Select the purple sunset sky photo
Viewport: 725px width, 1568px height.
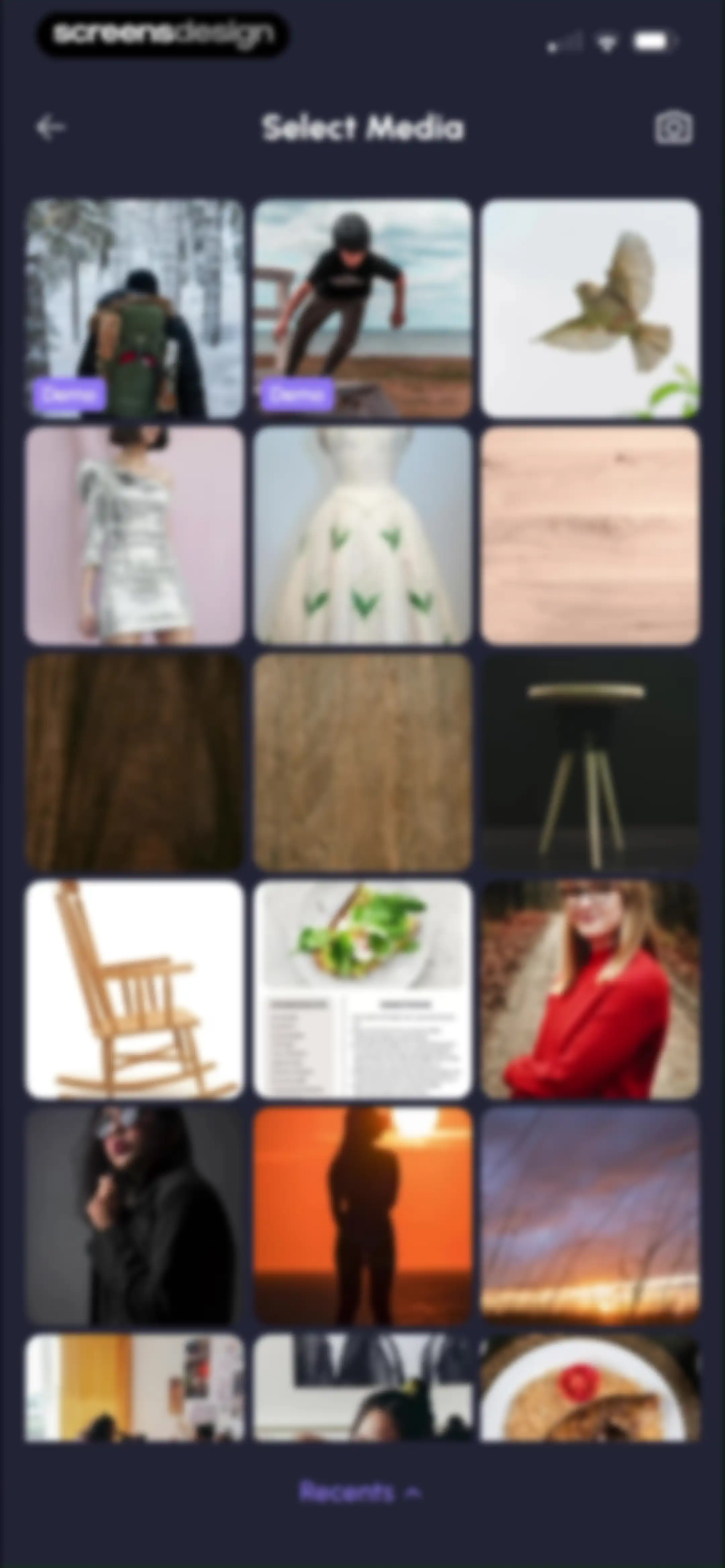click(590, 1216)
